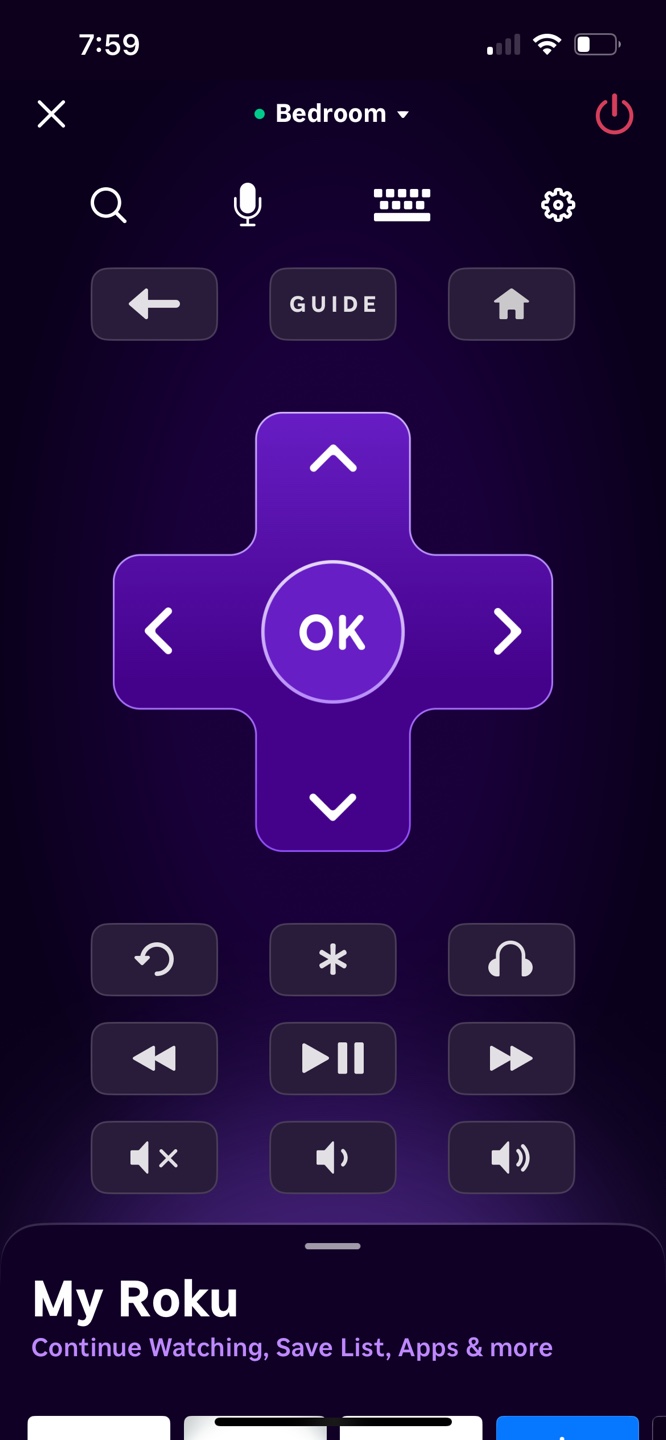Open remote settings gear
Image resolution: width=666 pixels, height=1440 pixels.
(x=558, y=205)
